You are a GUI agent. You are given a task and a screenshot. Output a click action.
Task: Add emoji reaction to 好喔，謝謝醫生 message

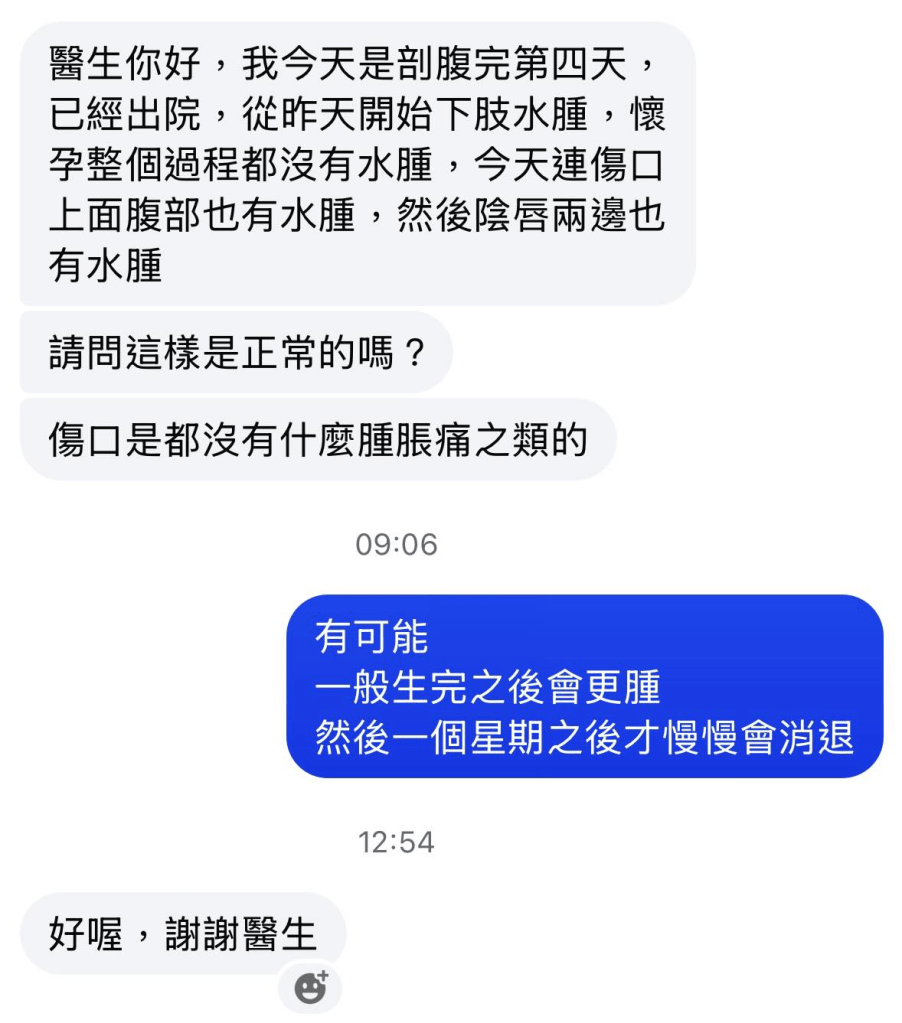(311, 987)
